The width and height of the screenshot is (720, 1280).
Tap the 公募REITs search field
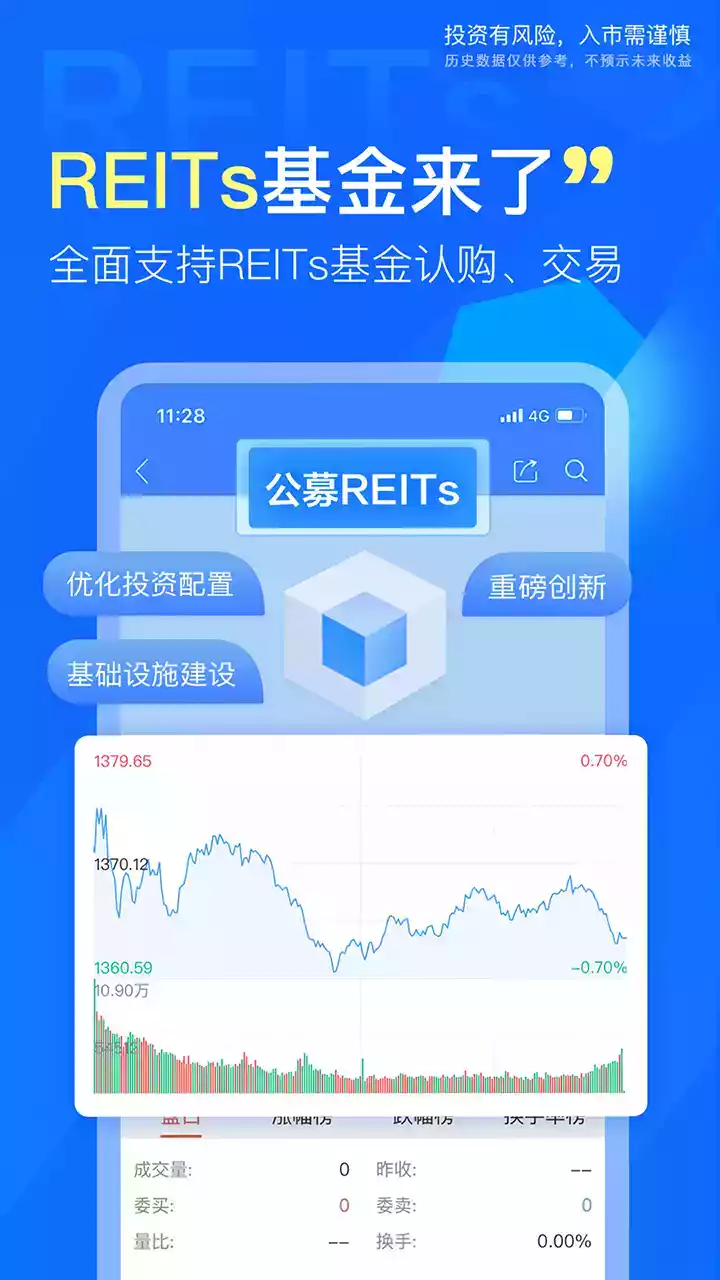click(361, 489)
